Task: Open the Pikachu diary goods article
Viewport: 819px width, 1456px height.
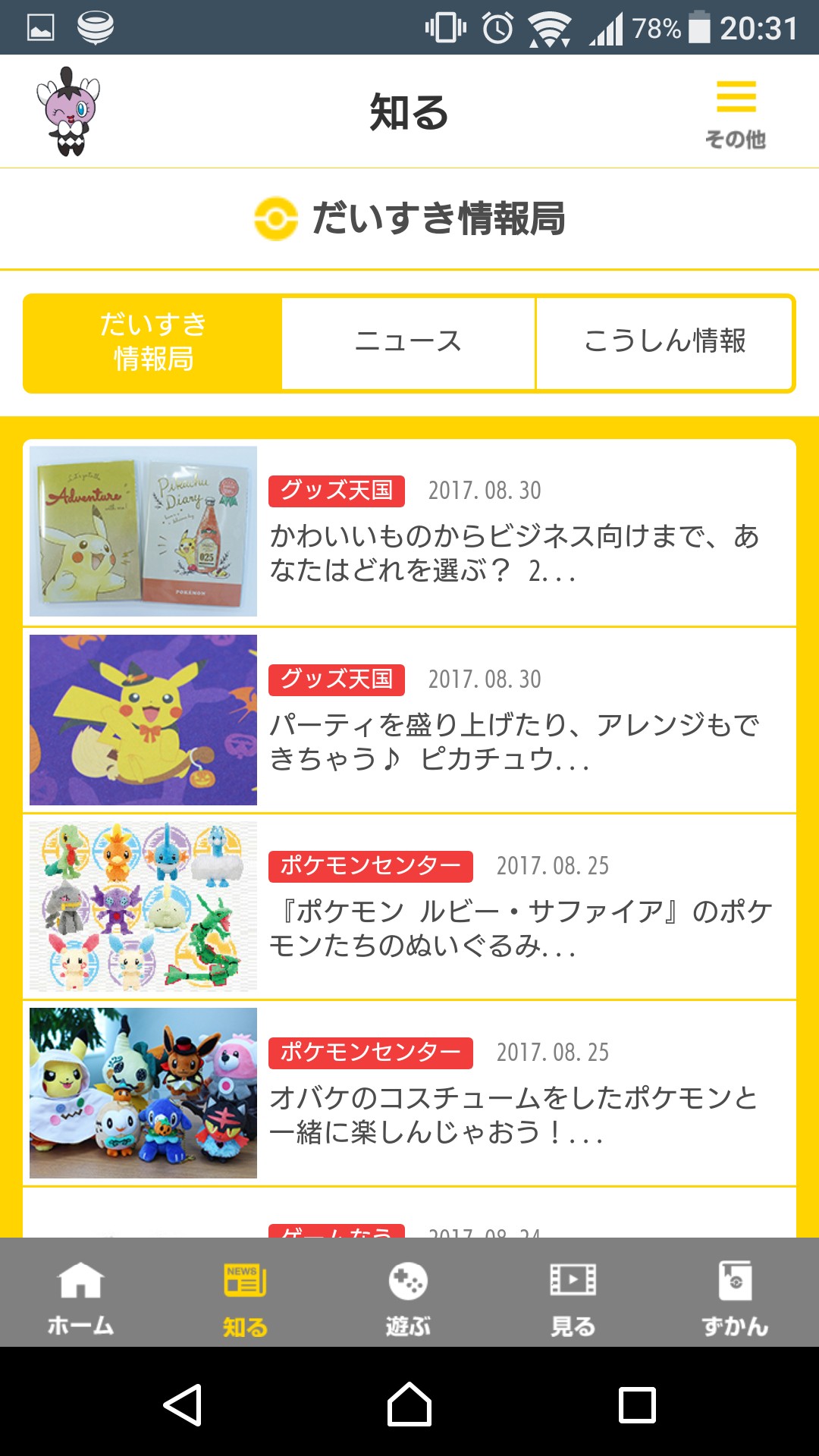Action: click(x=409, y=532)
